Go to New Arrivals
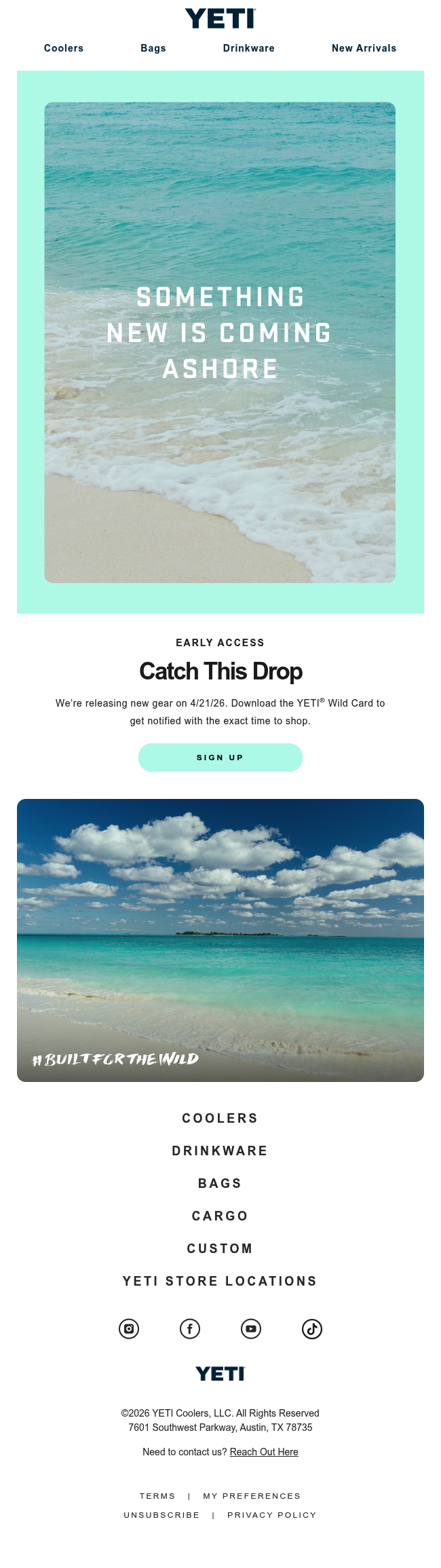This screenshot has width=441, height=1568. pyautogui.click(x=364, y=48)
